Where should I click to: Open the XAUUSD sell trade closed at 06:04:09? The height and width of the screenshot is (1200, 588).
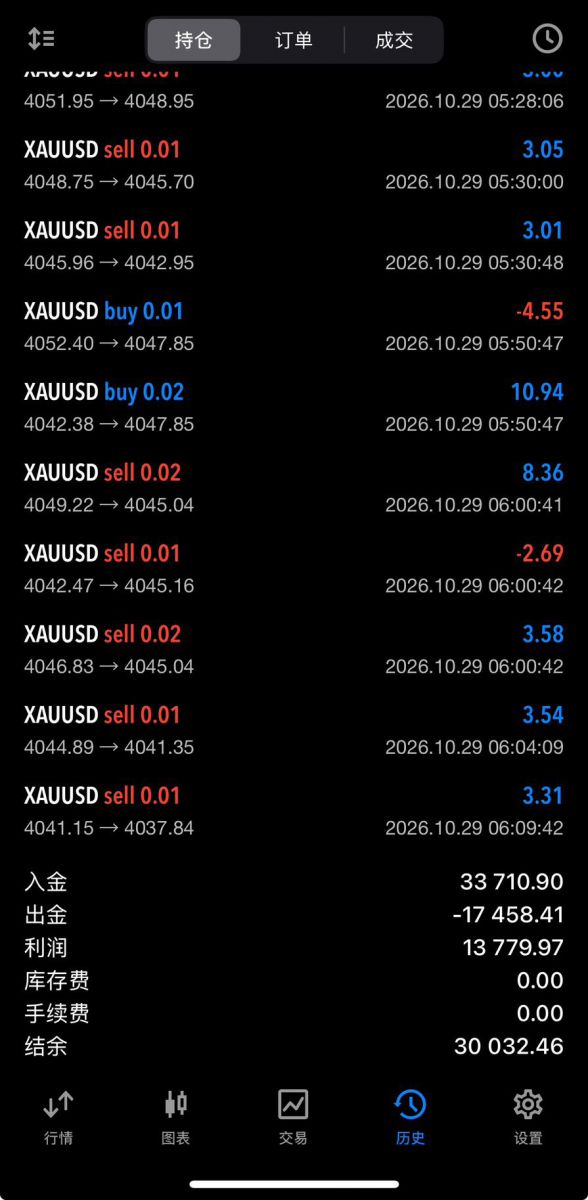tap(294, 730)
